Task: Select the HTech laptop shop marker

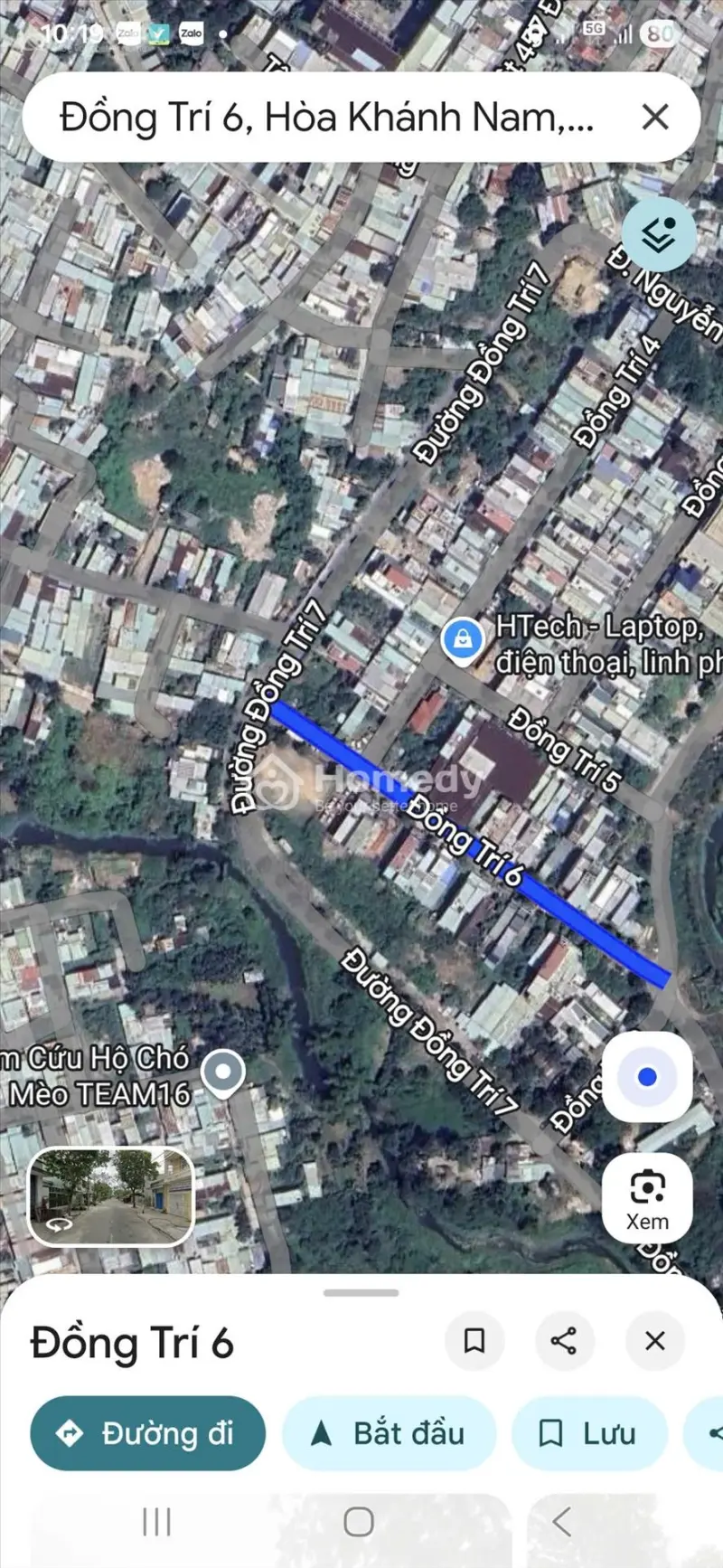Action: click(462, 640)
